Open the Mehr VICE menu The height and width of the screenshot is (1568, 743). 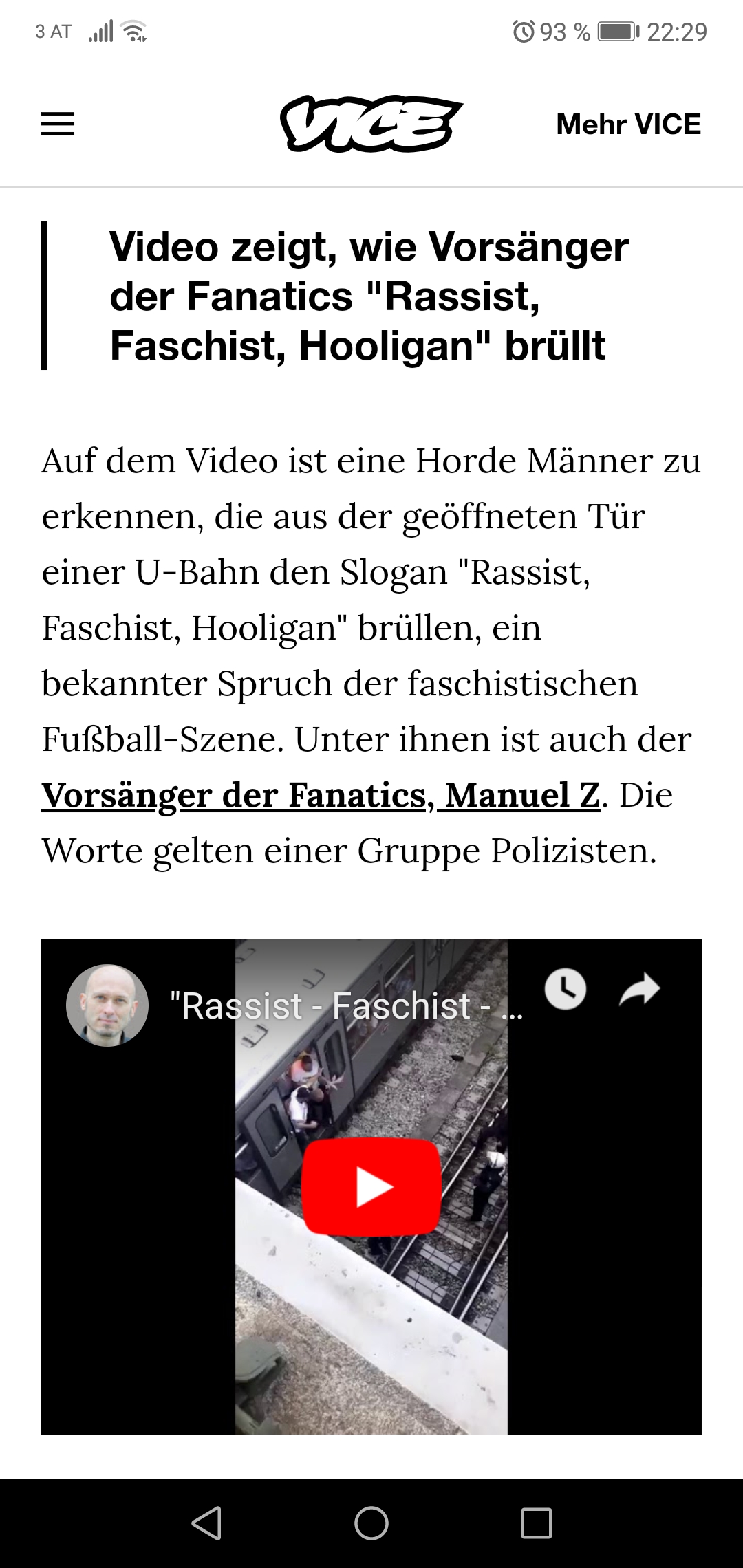(x=628, y=124)
